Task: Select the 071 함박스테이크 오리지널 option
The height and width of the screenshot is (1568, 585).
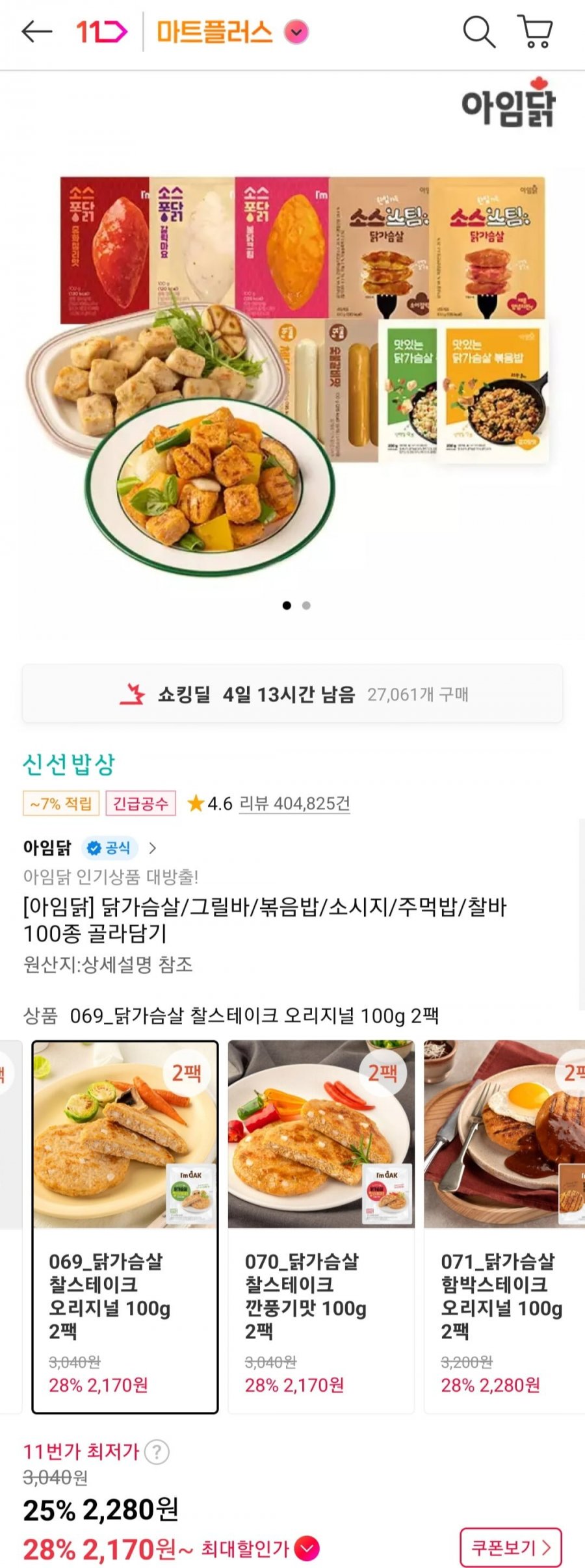Action: tap(504, 1226)
